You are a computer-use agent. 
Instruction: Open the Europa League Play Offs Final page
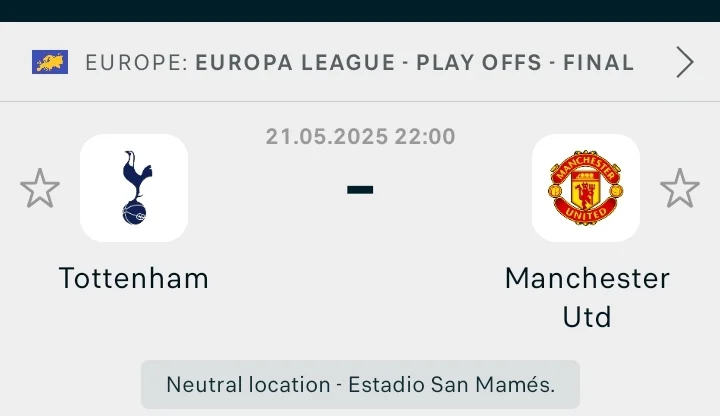(360, 63)
